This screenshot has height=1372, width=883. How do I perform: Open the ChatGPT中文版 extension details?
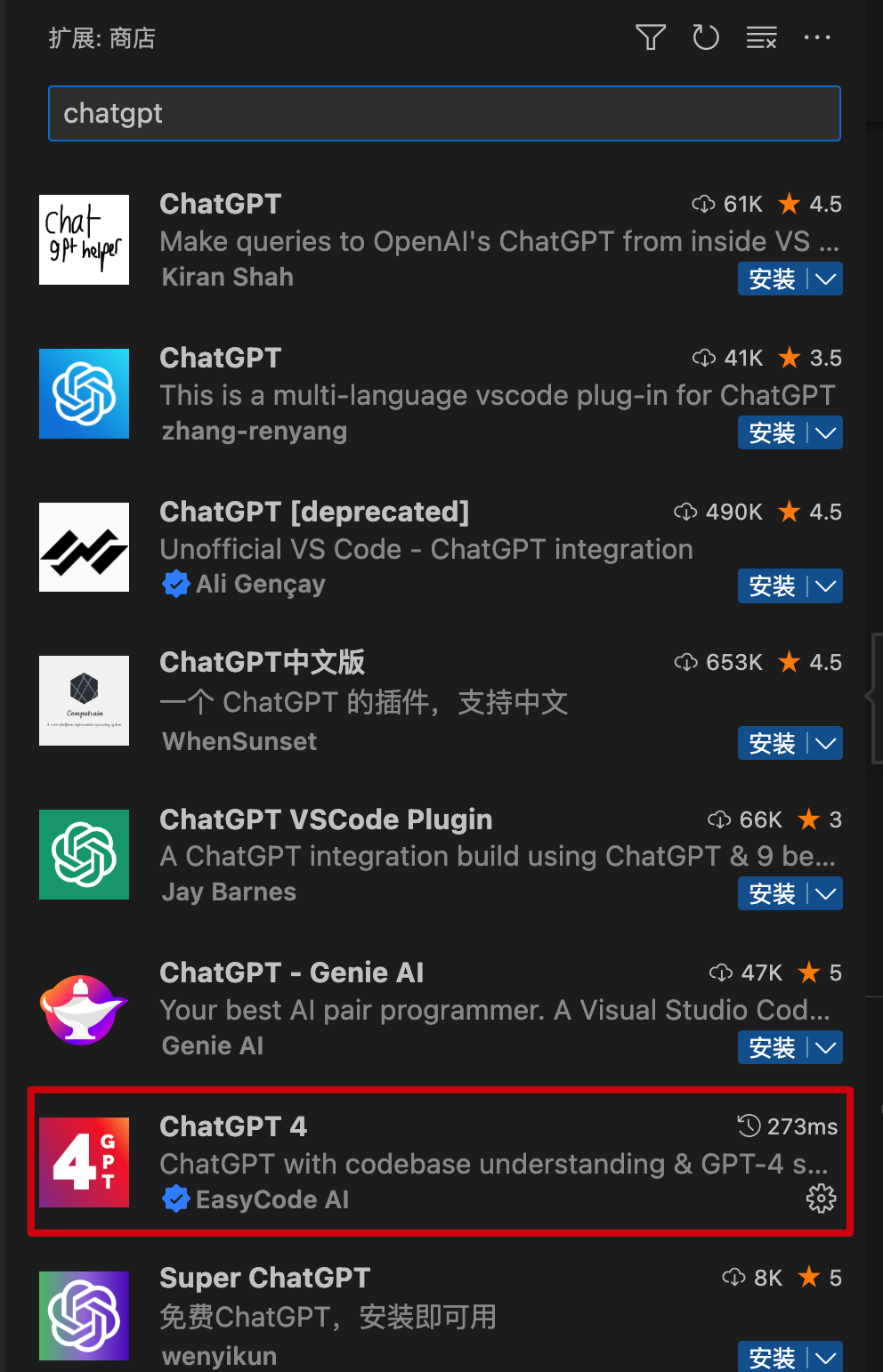coord(263,662)
